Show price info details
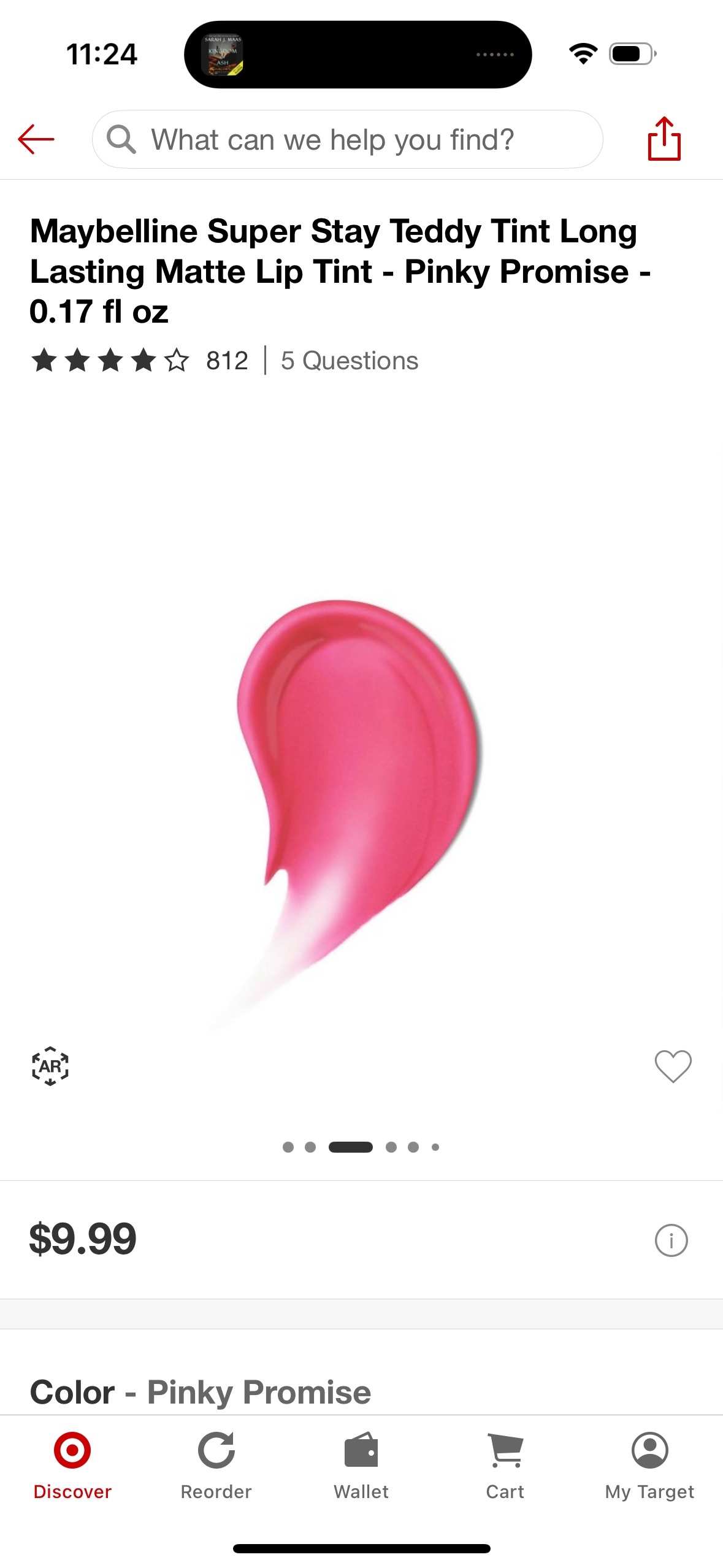Viewport: 723px width, 1568px height. (x=671, y=1240)
